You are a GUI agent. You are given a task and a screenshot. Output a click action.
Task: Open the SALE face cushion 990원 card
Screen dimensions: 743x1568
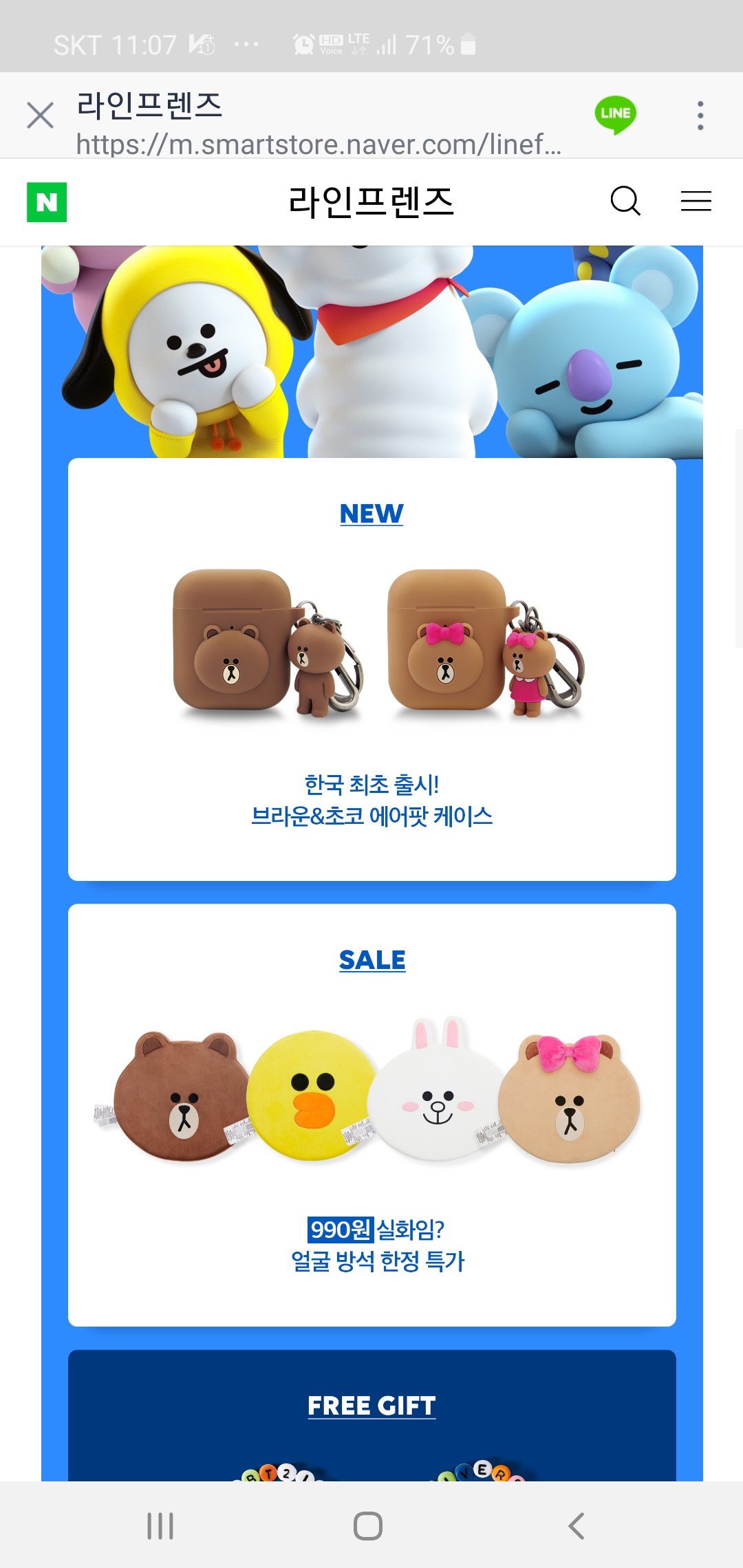[x=371, y=1114]
